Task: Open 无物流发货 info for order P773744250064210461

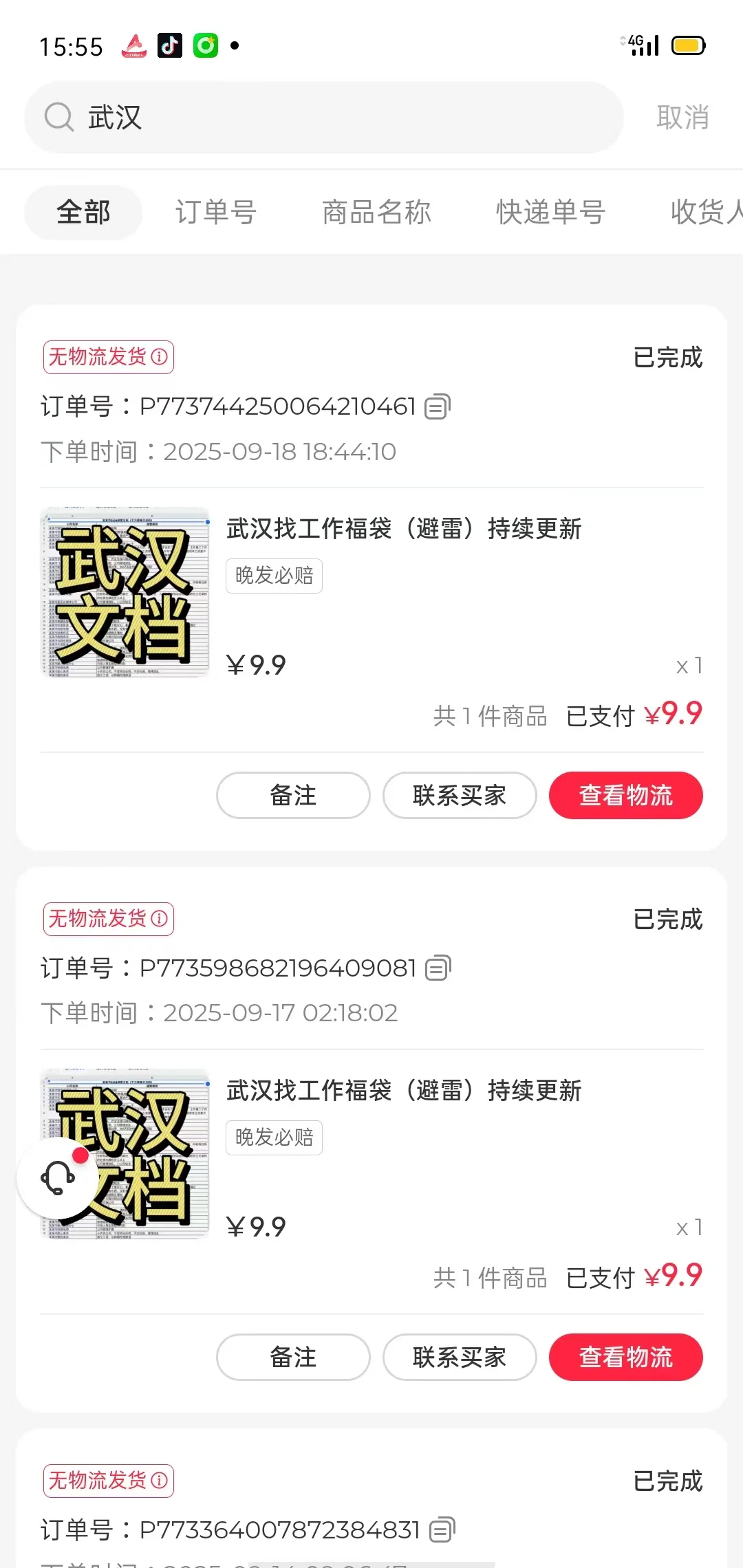Action: pos(159,357)
